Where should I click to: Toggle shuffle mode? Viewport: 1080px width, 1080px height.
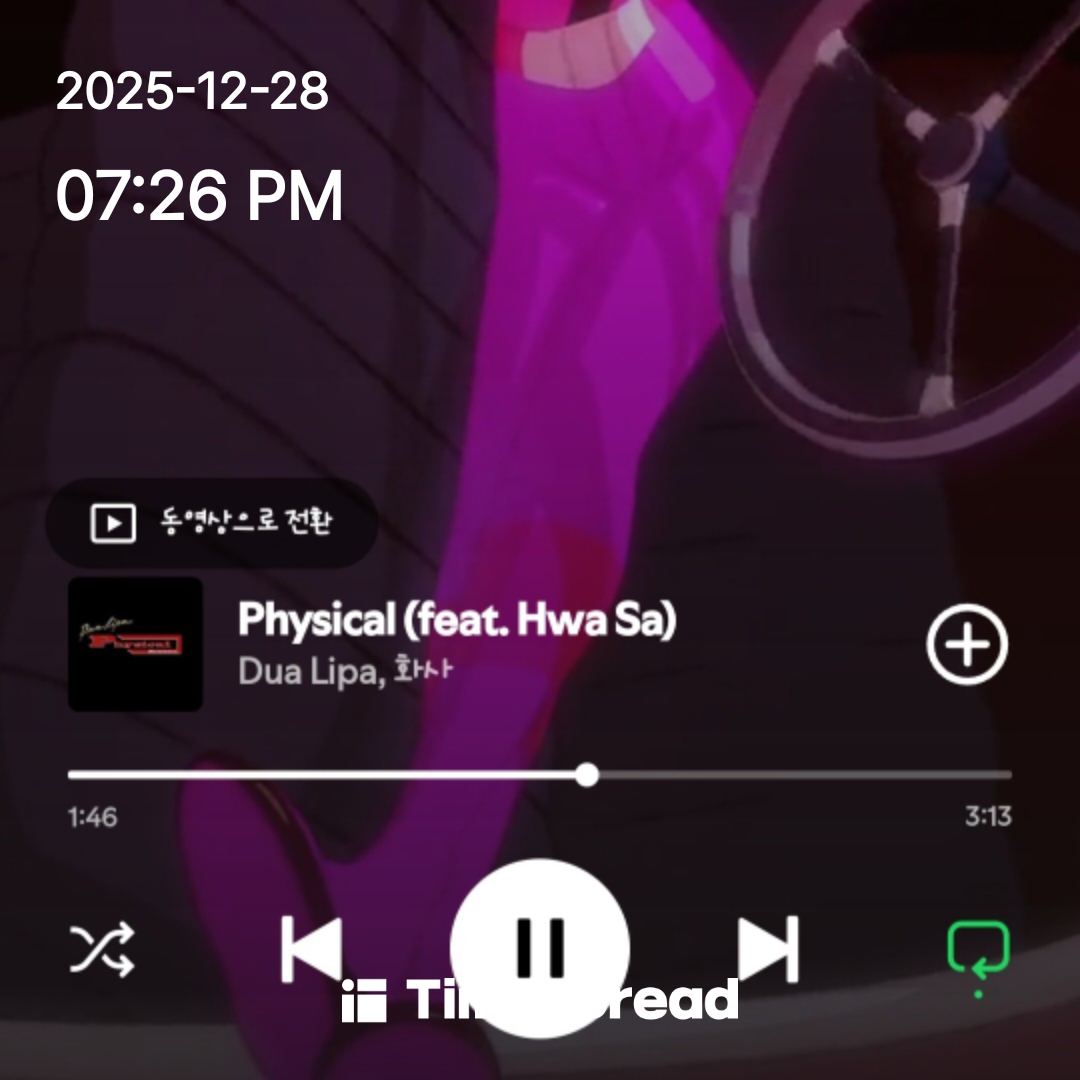coord(102,949)
